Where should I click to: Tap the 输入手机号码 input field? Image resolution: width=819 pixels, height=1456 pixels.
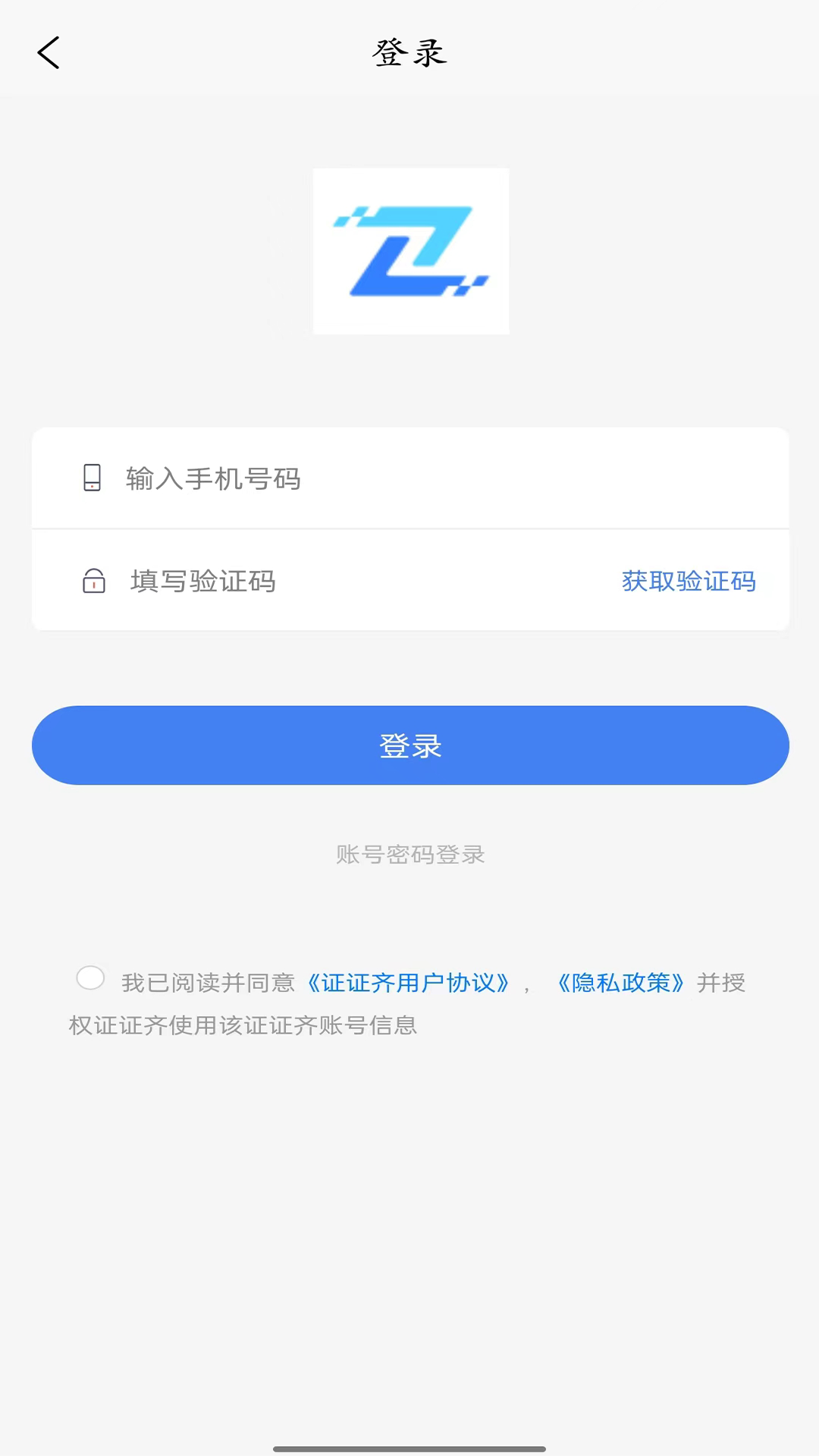click(303, 479)
